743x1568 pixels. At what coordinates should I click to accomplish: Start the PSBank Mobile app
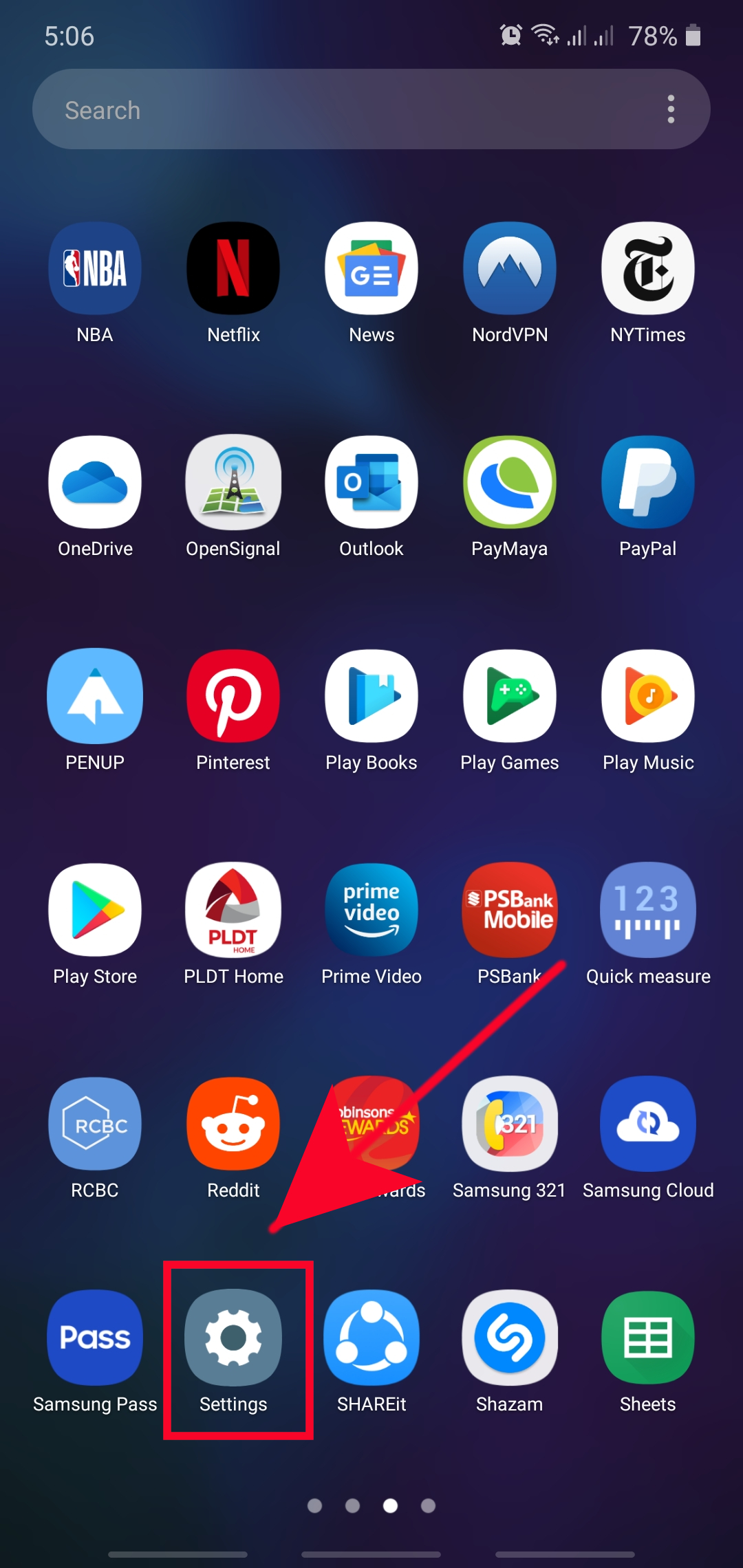pyautogui.click(x=509, y=909)
